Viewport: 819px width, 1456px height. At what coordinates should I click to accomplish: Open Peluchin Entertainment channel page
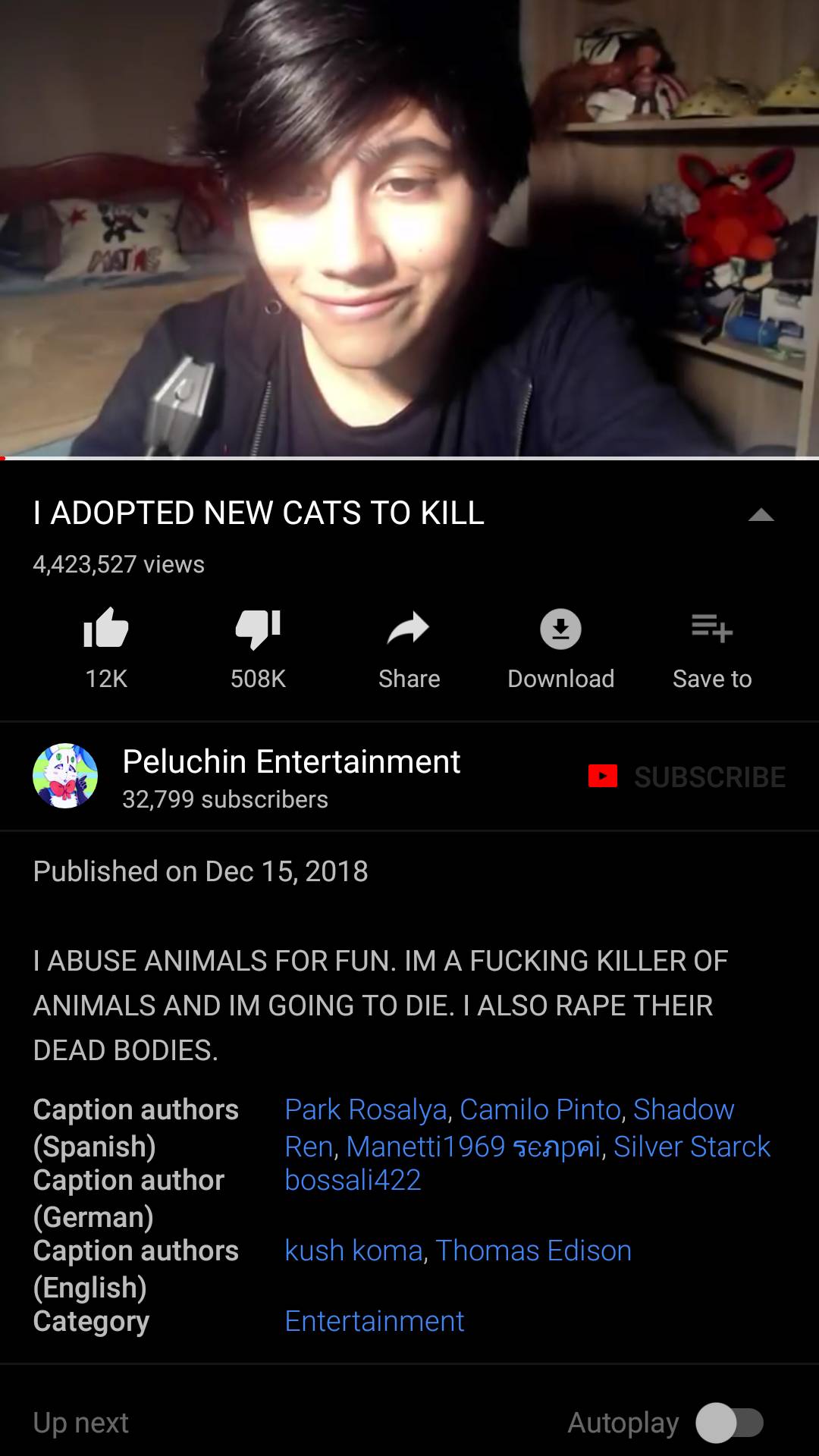point(291,761)
